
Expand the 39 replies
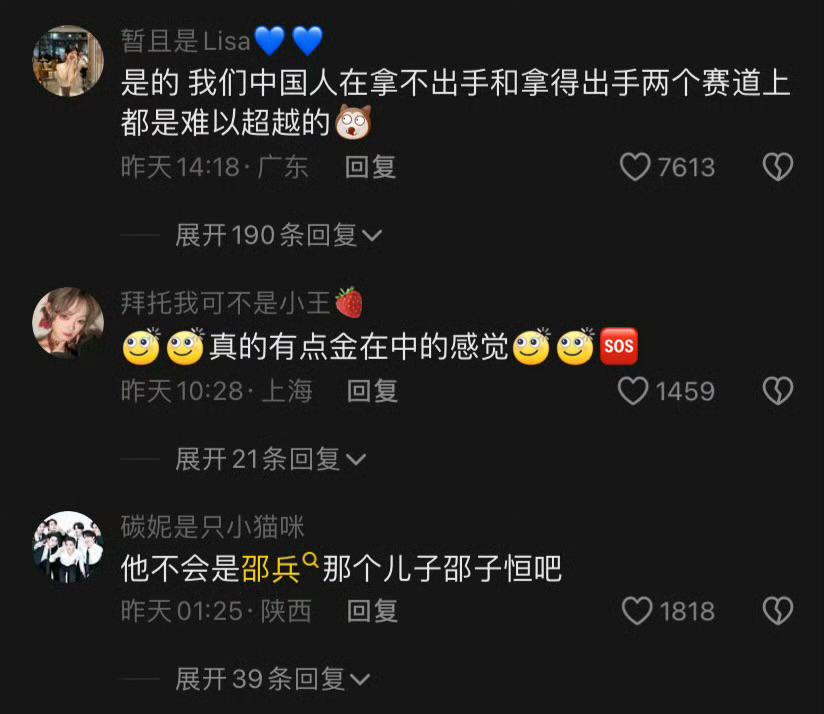(x=272, y=679)
